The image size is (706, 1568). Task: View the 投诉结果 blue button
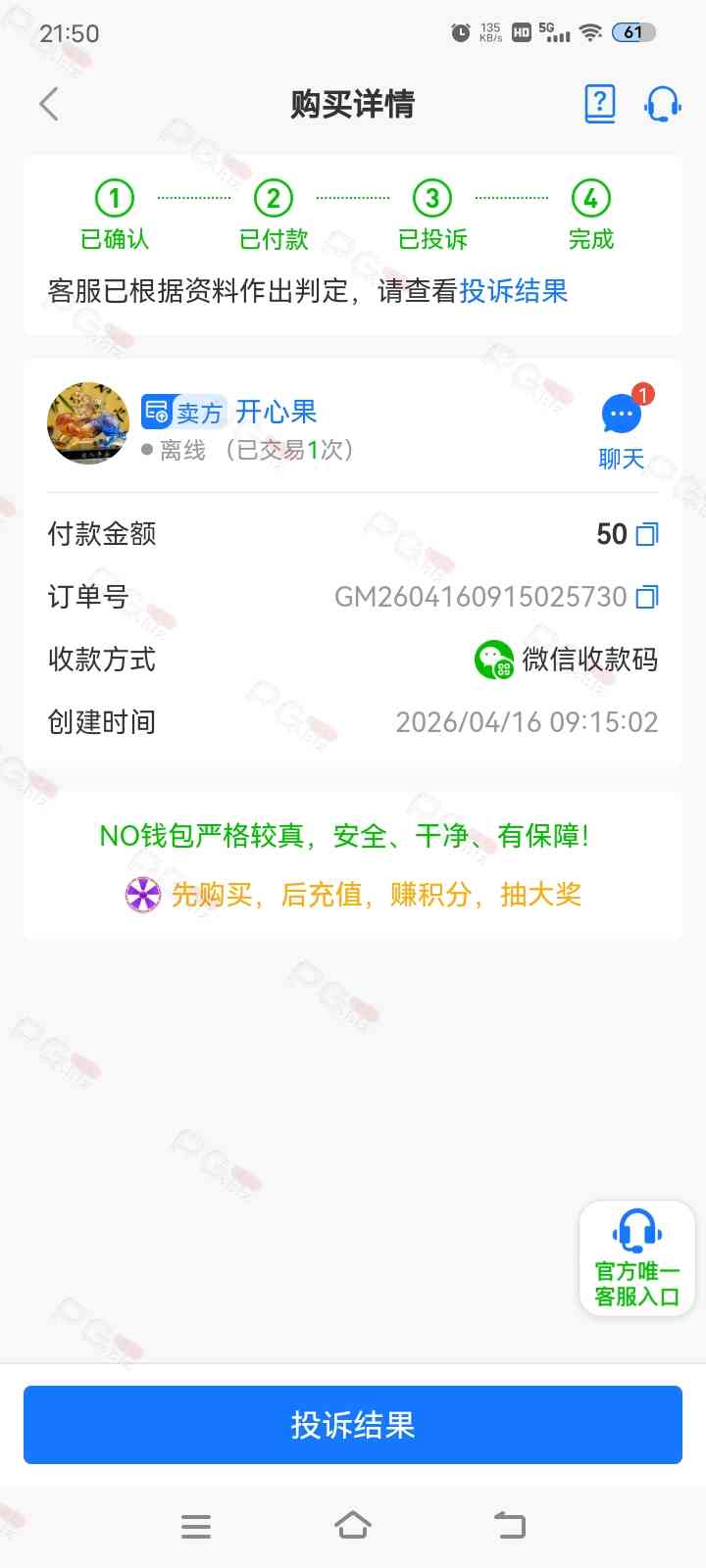[x=353, y=1425]
